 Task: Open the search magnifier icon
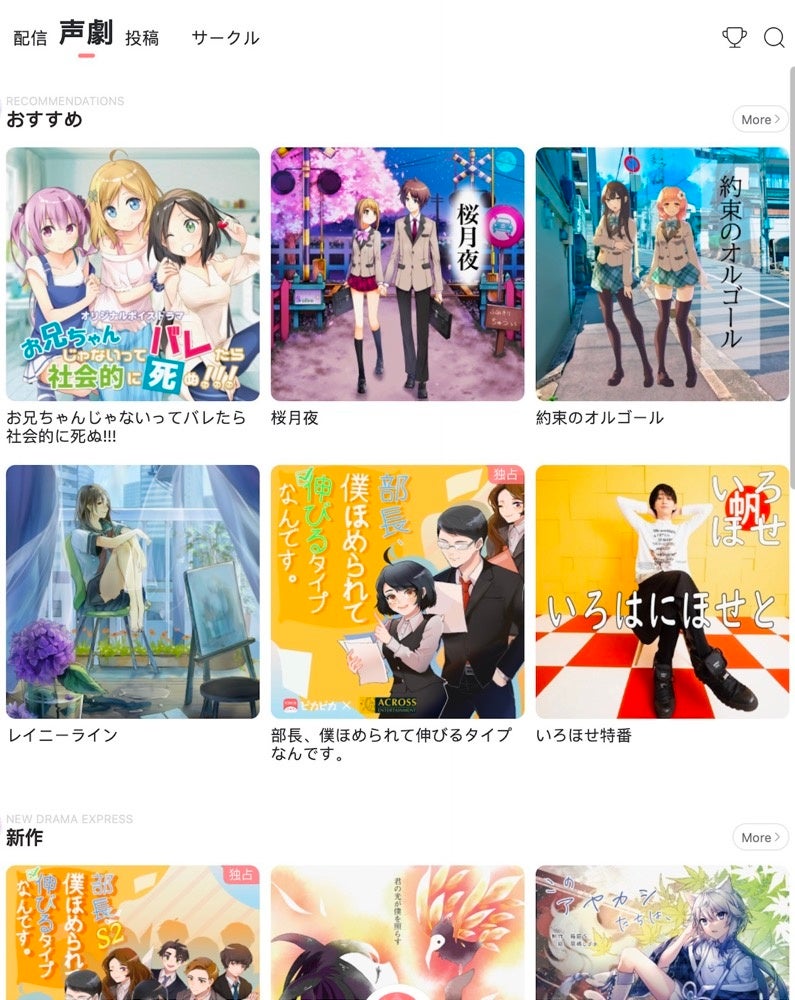(x=774, y=38)
